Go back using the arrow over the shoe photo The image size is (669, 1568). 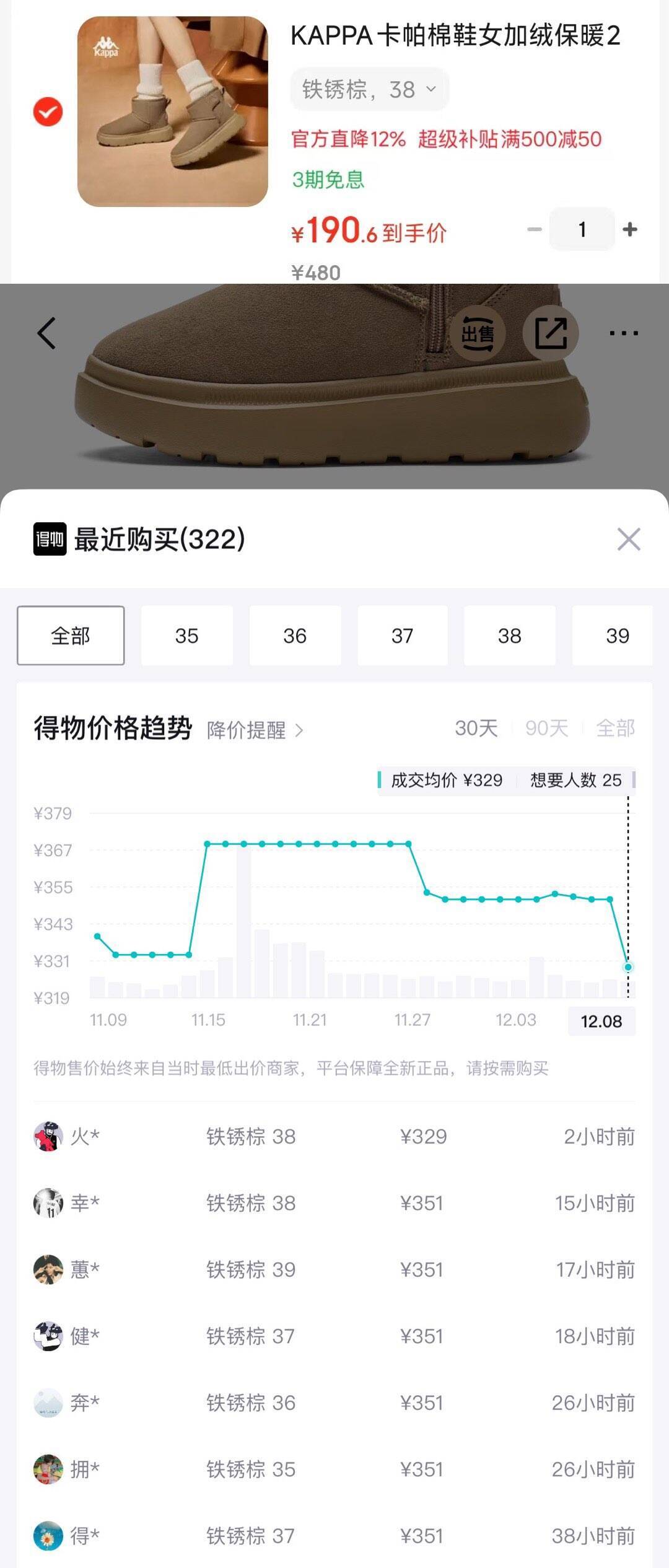[x=47, y=333]
